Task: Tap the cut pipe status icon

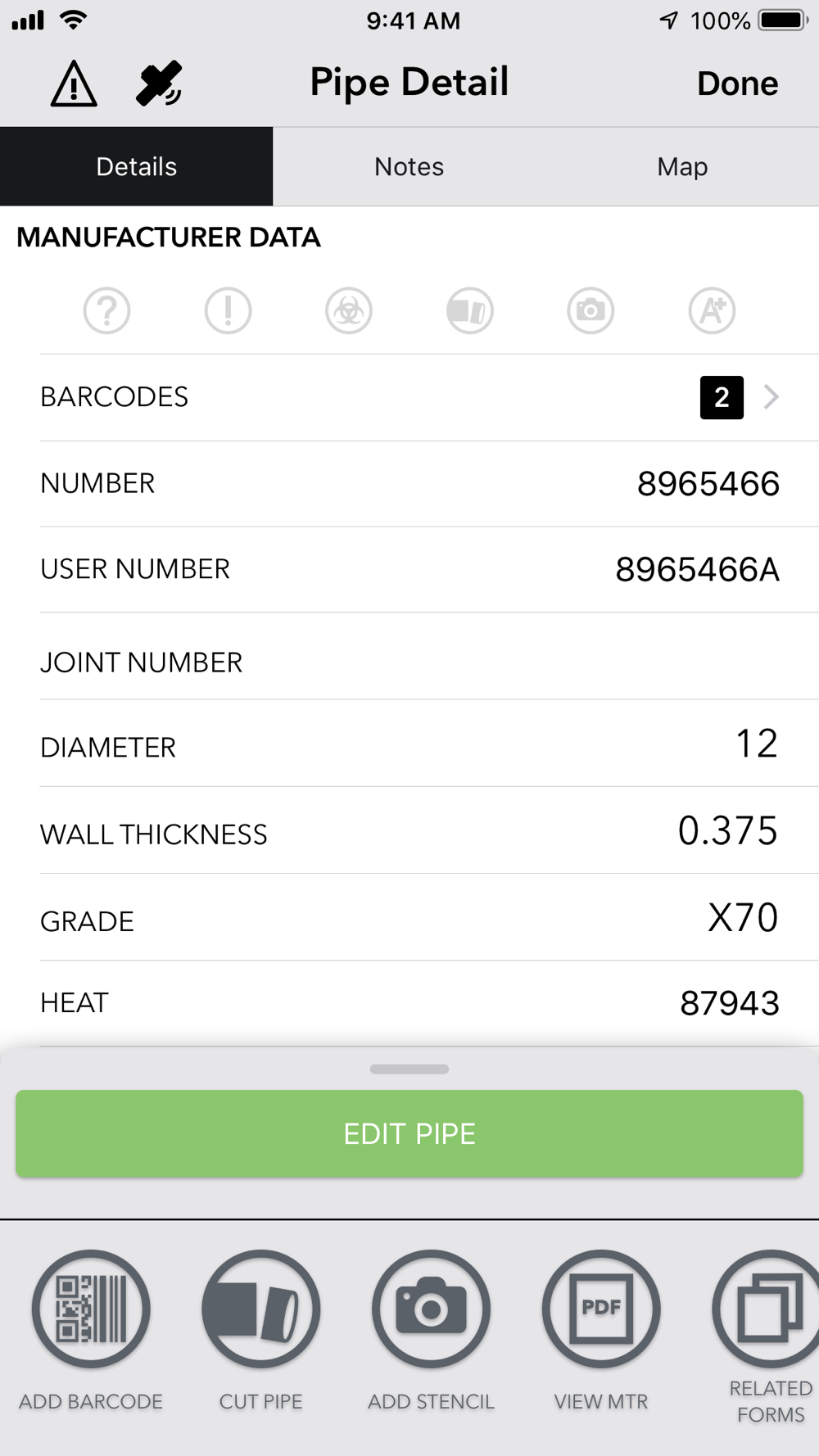Action: pos(470,311)
